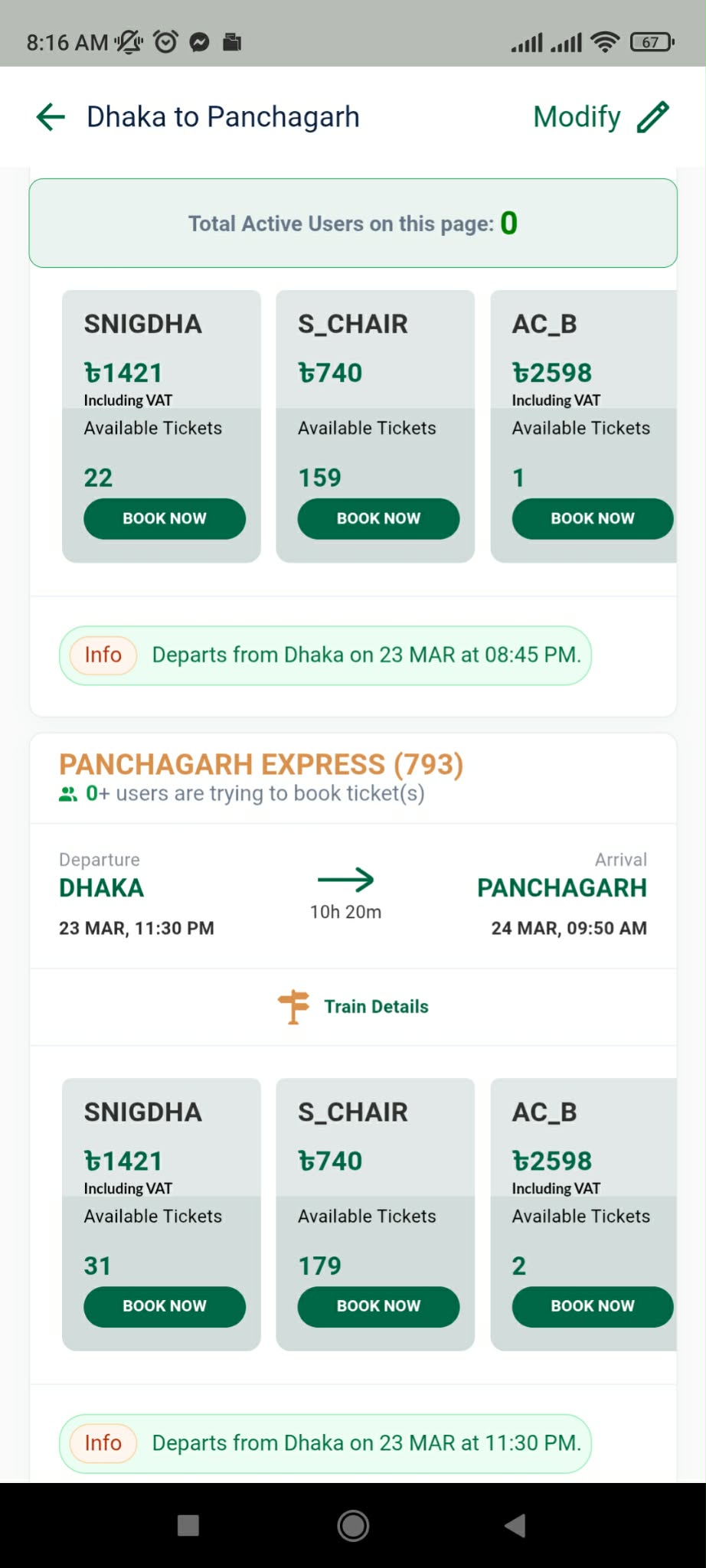Book AC_B seat with 1 ticket available
Screen dimensions: 706x1568
(592, 518)
